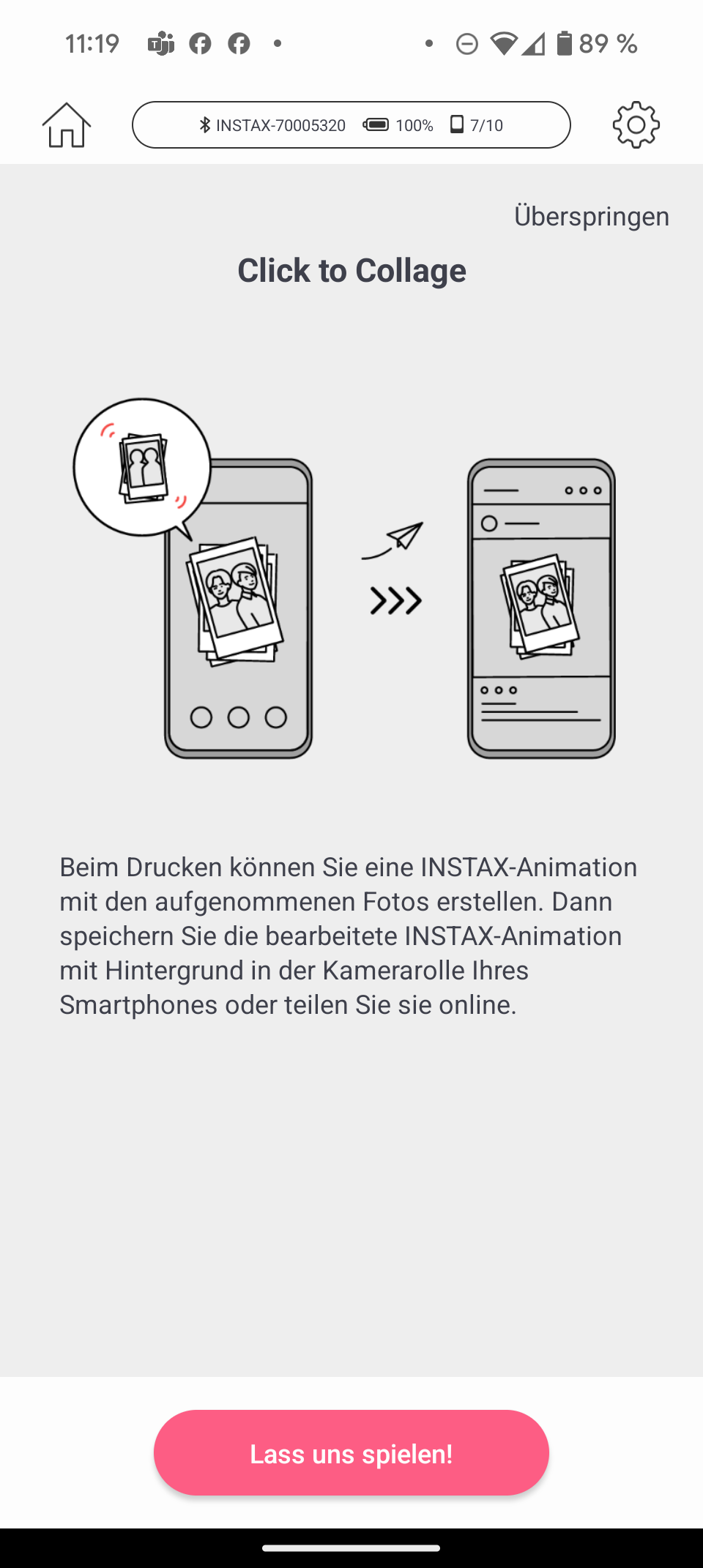Start with Lass uns spielen! button
Viewport: 703px width, 1568px height.
coord(351,1453)
